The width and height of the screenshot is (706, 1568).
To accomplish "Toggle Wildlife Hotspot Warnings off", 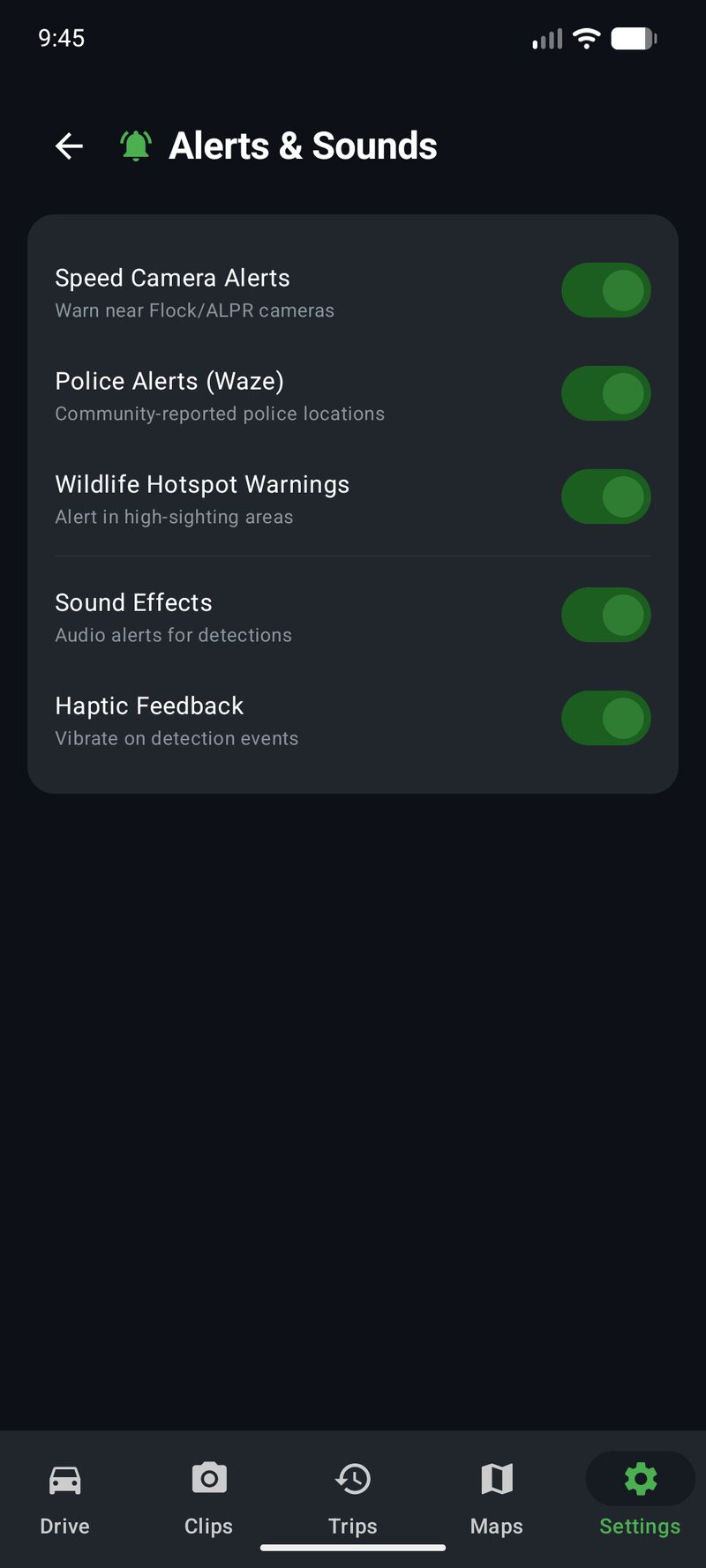I will click(x=606, y=497).
